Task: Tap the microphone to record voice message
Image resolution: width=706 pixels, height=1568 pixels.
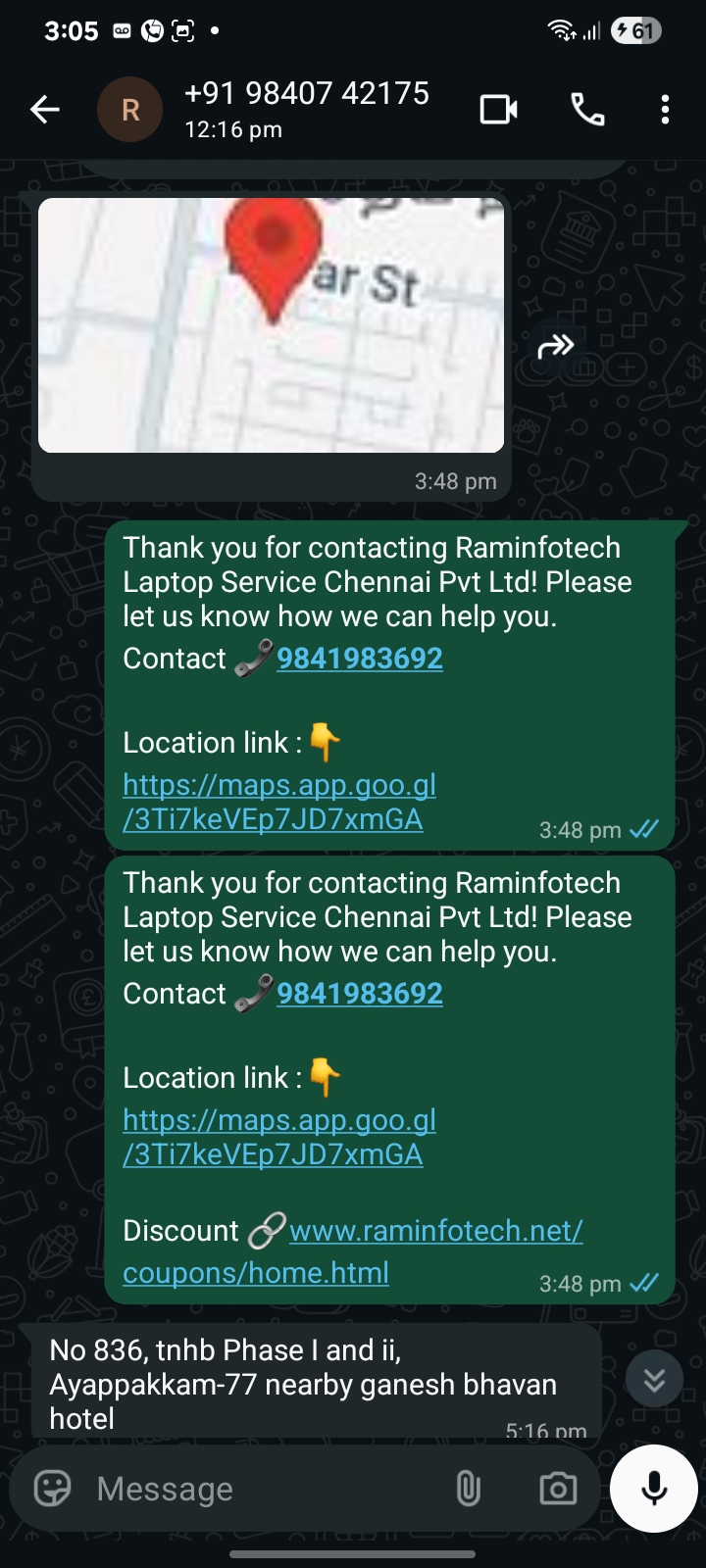Action: click(x=653, y=1489)
